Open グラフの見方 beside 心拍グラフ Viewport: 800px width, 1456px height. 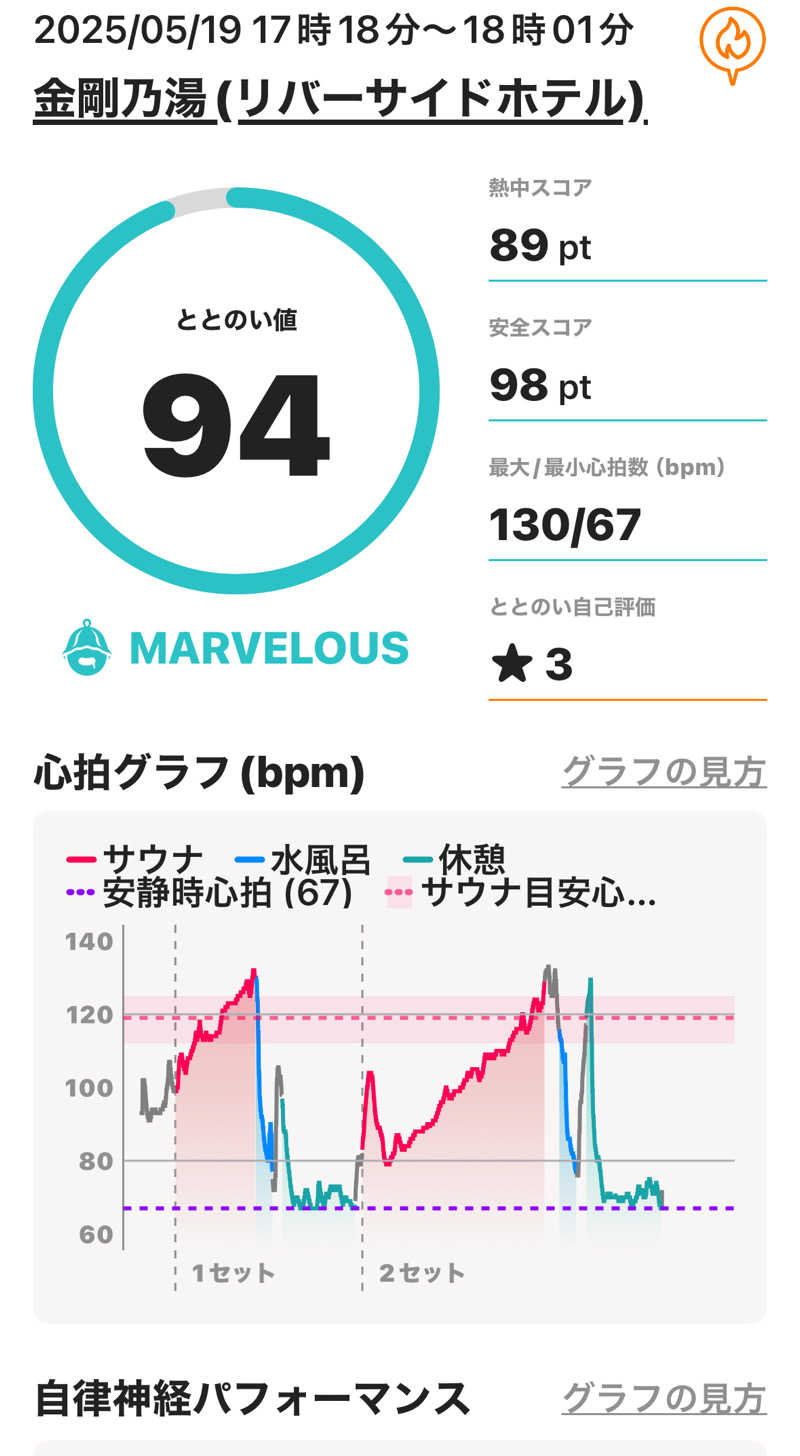click(x=664, y=772)
